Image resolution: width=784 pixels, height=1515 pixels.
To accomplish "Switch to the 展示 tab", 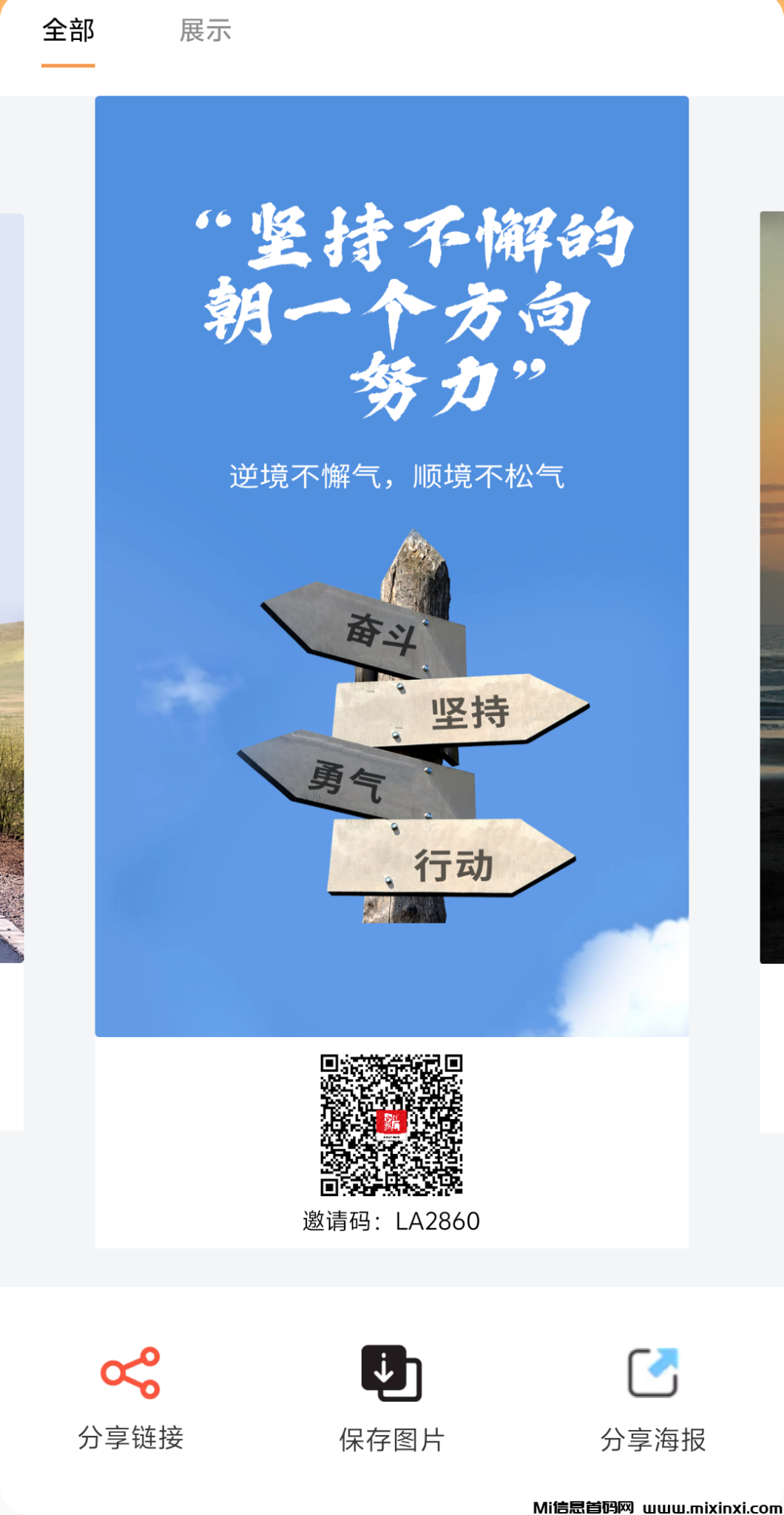I will point(205,32).
